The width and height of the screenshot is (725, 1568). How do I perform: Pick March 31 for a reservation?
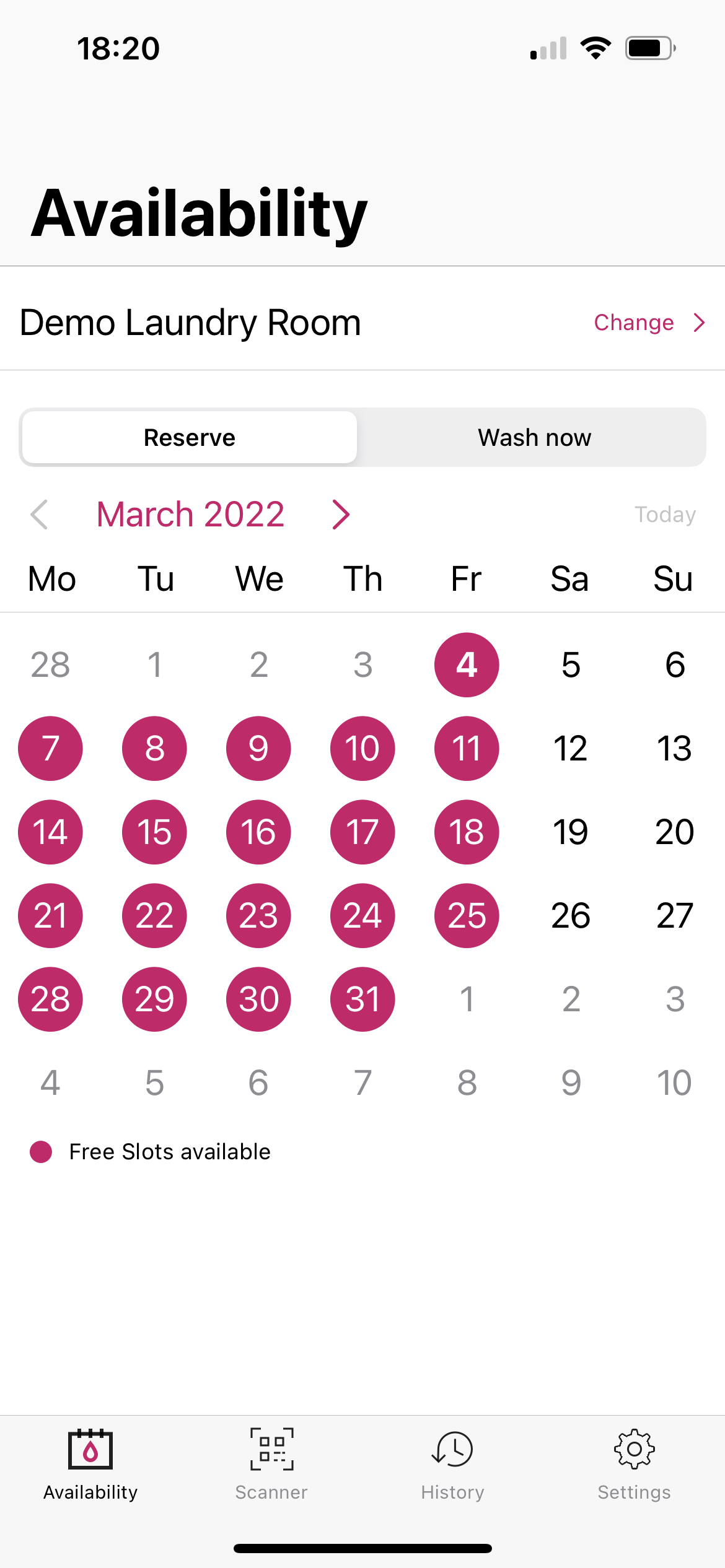coord(362,999)
